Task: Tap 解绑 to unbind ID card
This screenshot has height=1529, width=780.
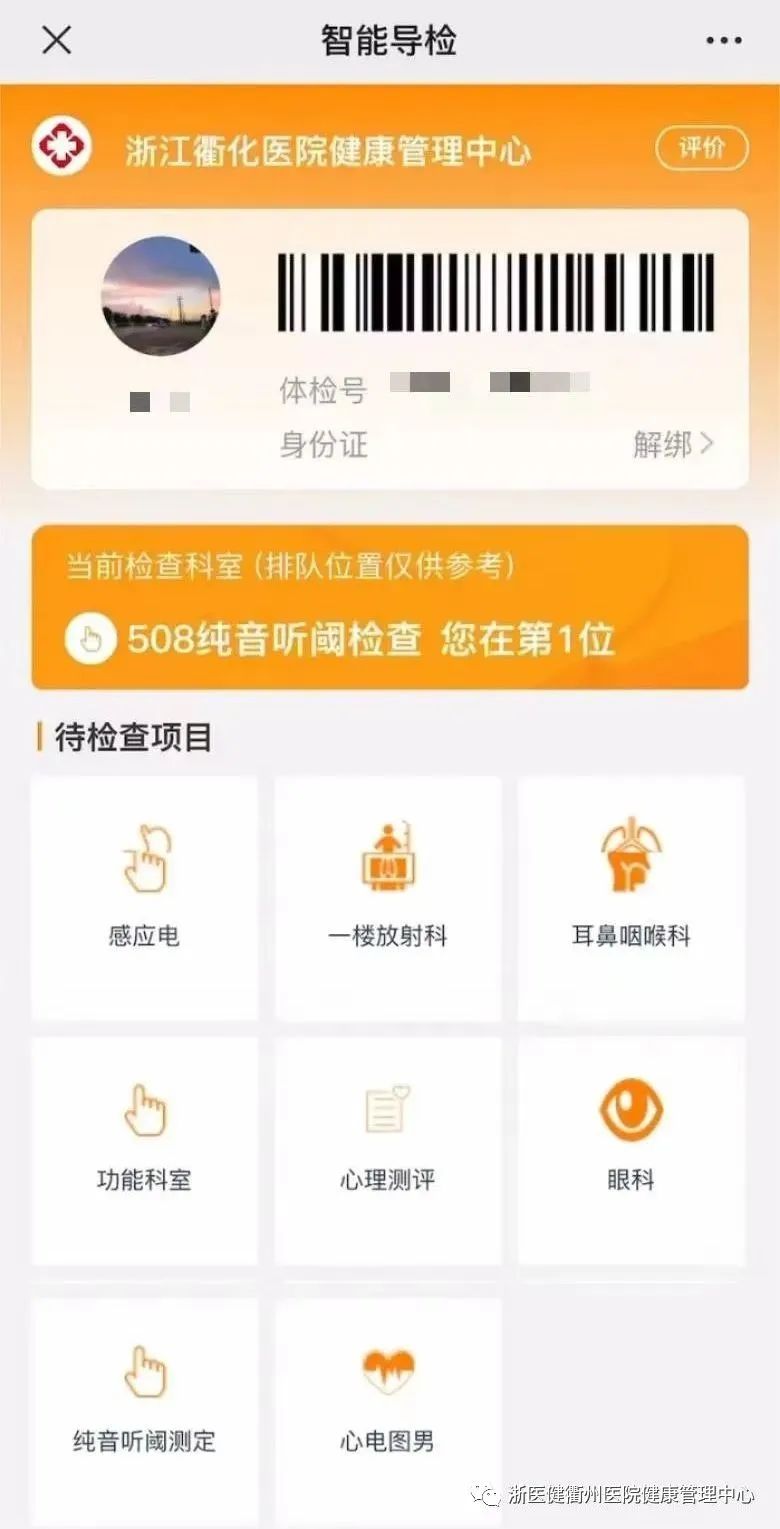Action: (673, 444)
